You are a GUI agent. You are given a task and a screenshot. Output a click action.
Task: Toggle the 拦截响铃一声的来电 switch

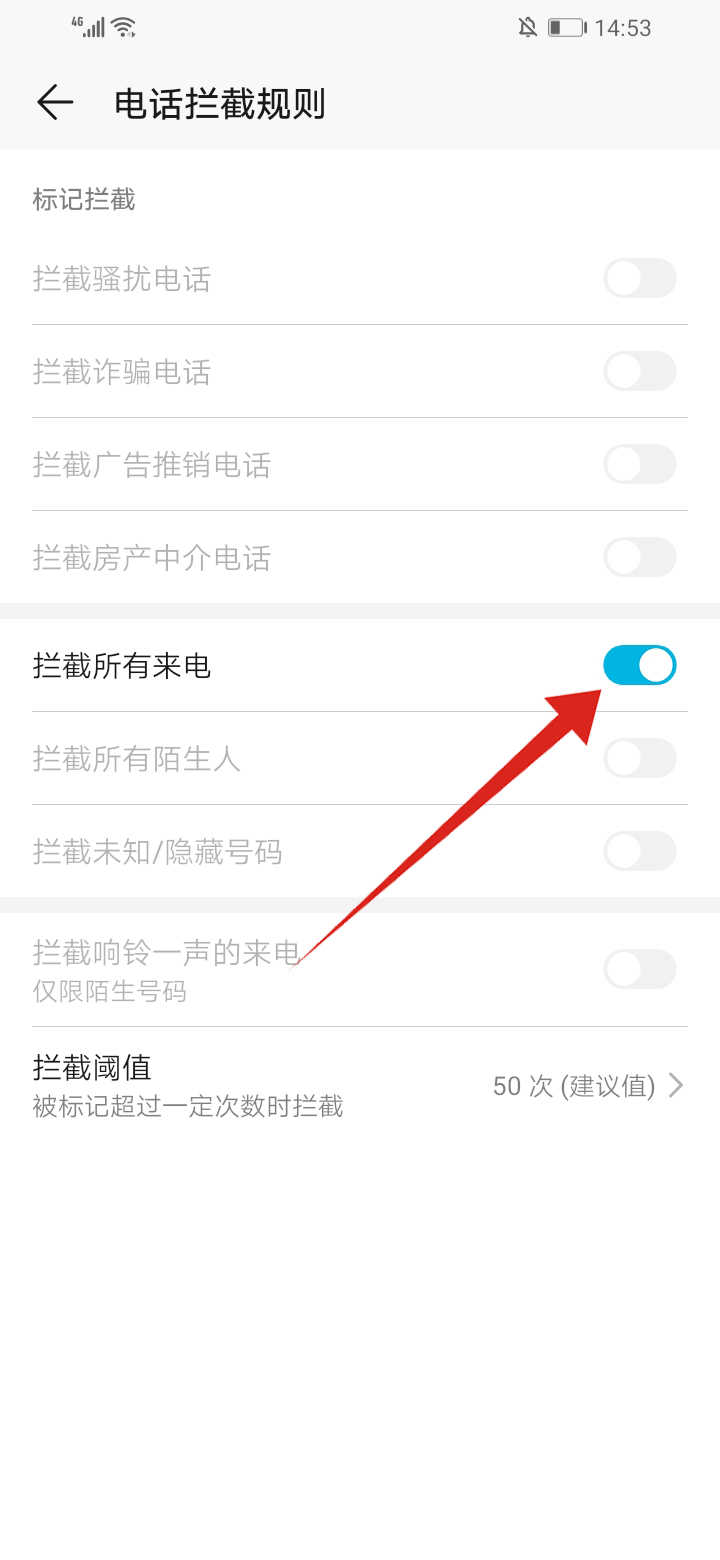[x=639, y=969]
